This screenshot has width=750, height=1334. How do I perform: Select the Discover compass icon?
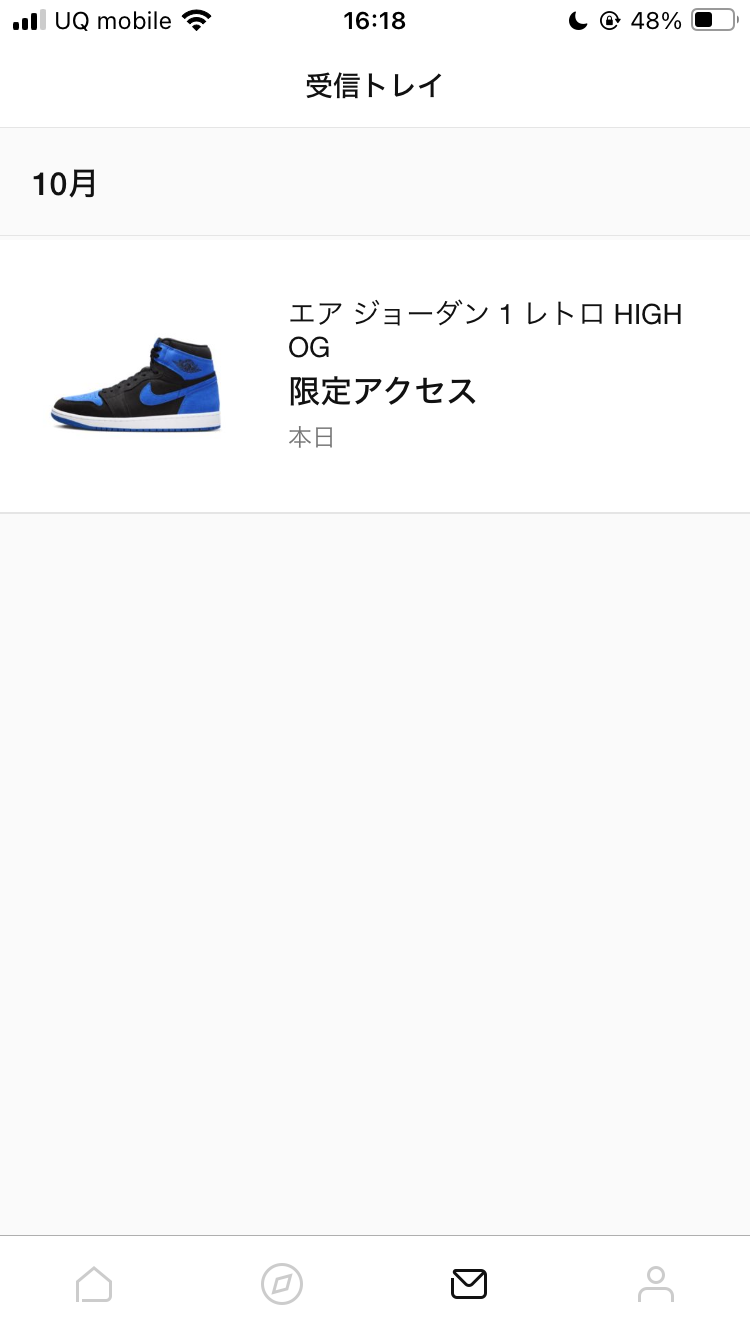pos(281,1283)
